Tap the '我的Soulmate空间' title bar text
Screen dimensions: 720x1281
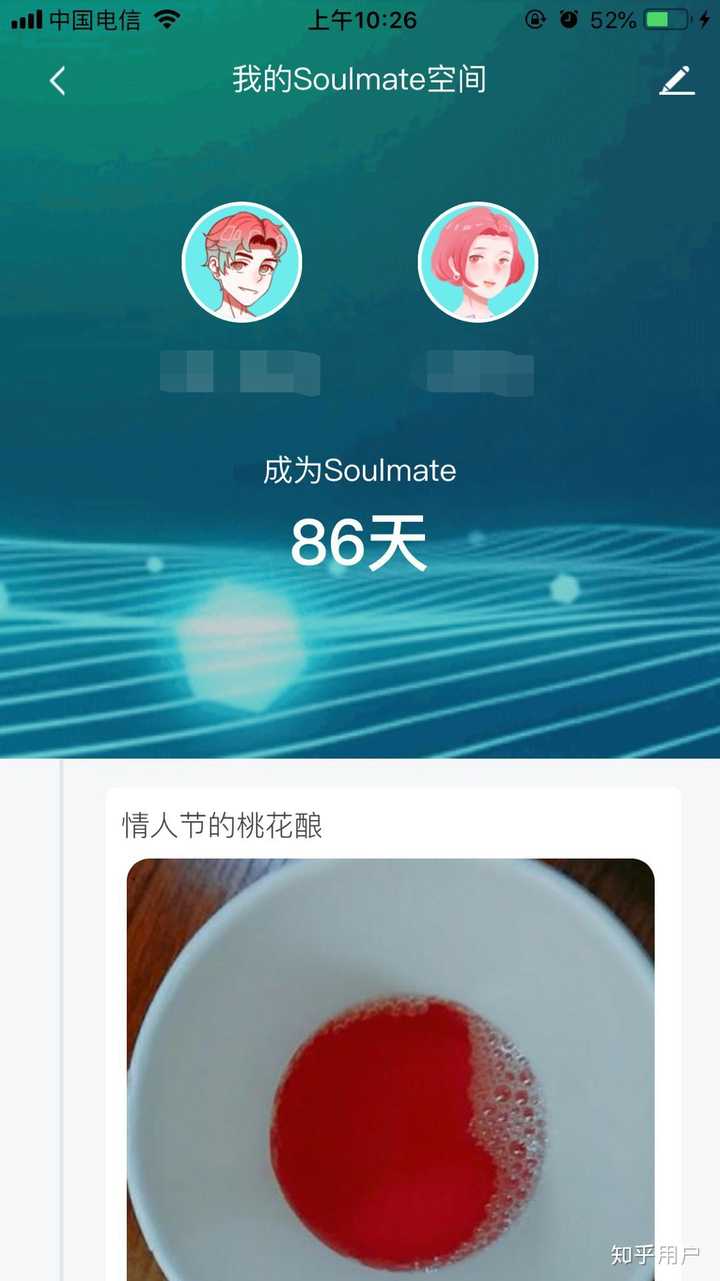point(360,81)
